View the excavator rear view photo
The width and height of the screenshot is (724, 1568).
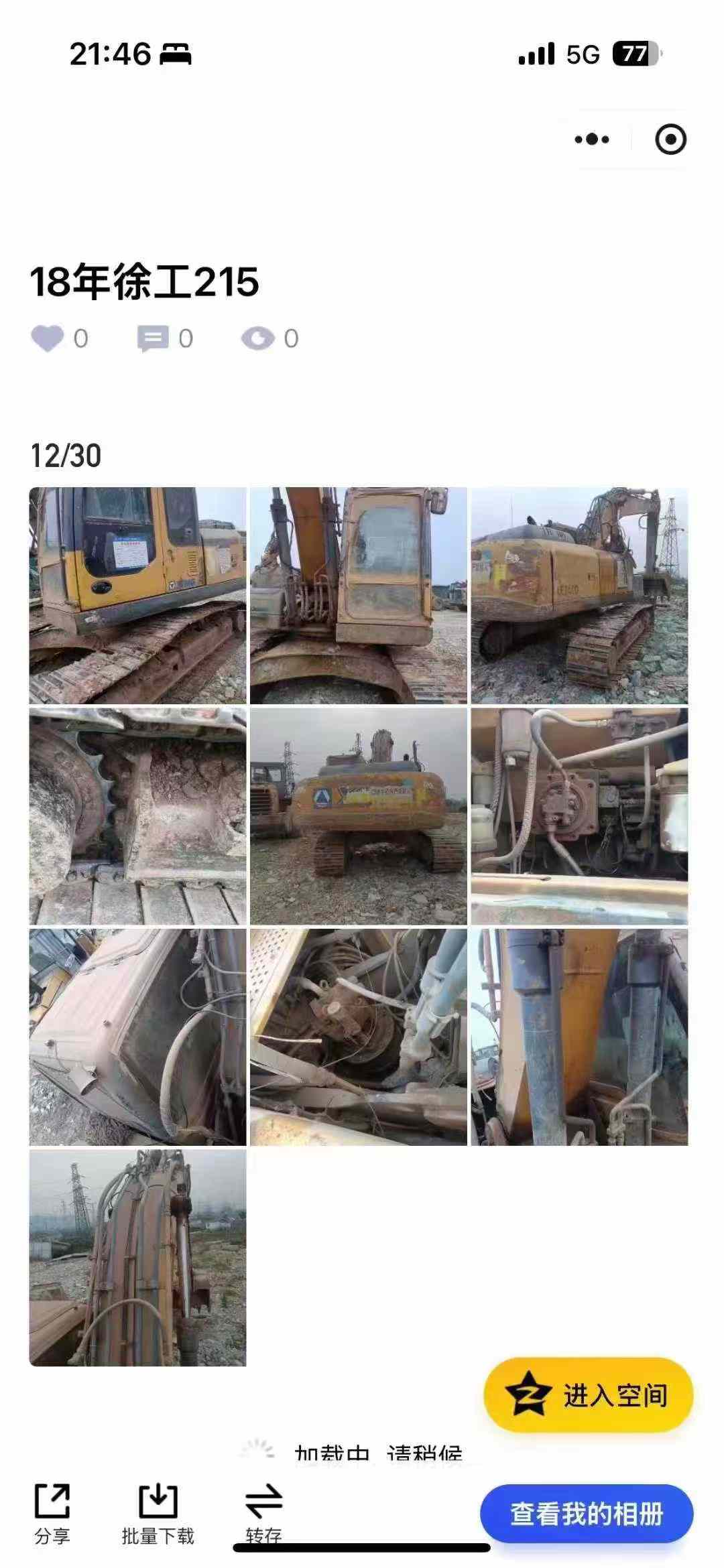pyautogui.click(x=358, y=816)
